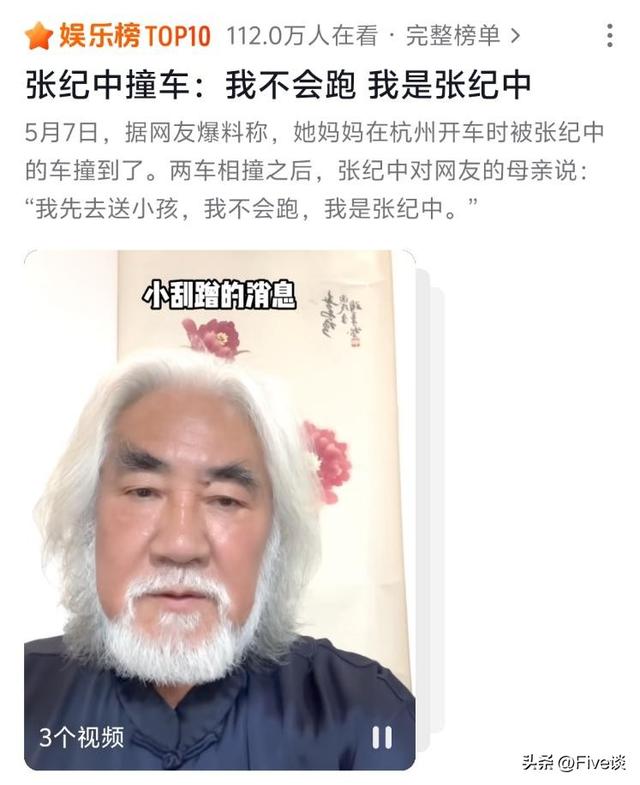Open the 张纪中 video card
The image size is (640, 785).
(x=219, y=500)
